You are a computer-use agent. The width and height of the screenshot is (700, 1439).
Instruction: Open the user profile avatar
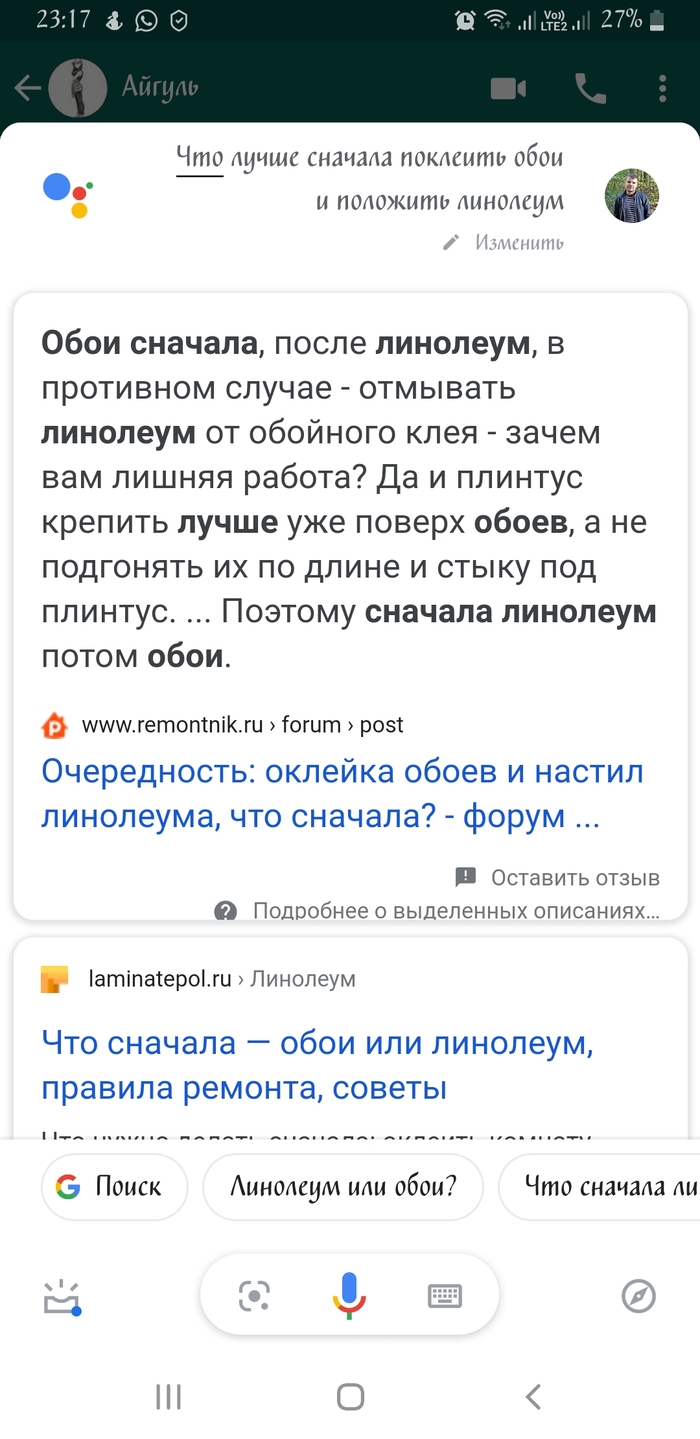(632, 196)
